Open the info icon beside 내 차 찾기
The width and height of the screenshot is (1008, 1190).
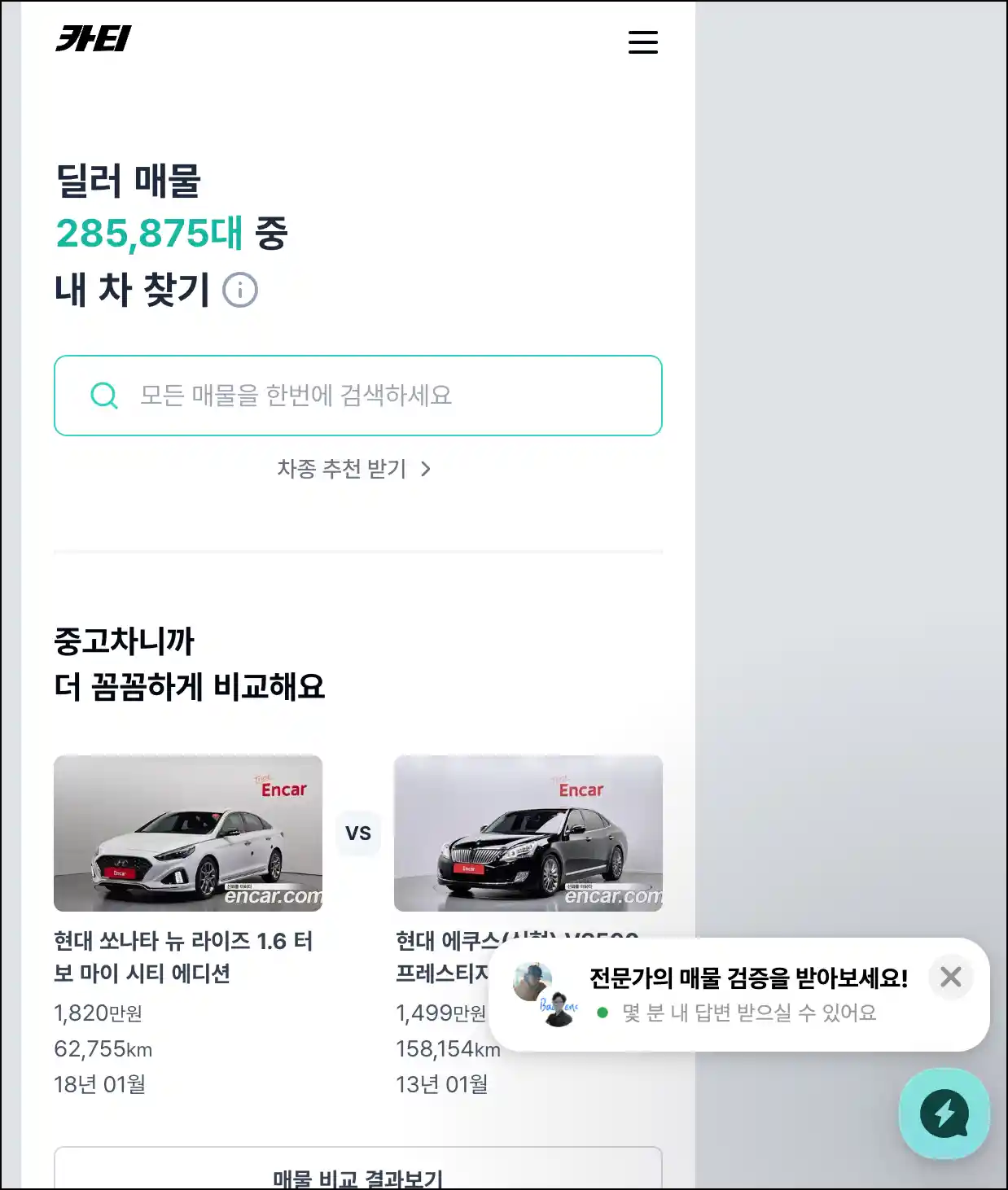coord(240,291)
